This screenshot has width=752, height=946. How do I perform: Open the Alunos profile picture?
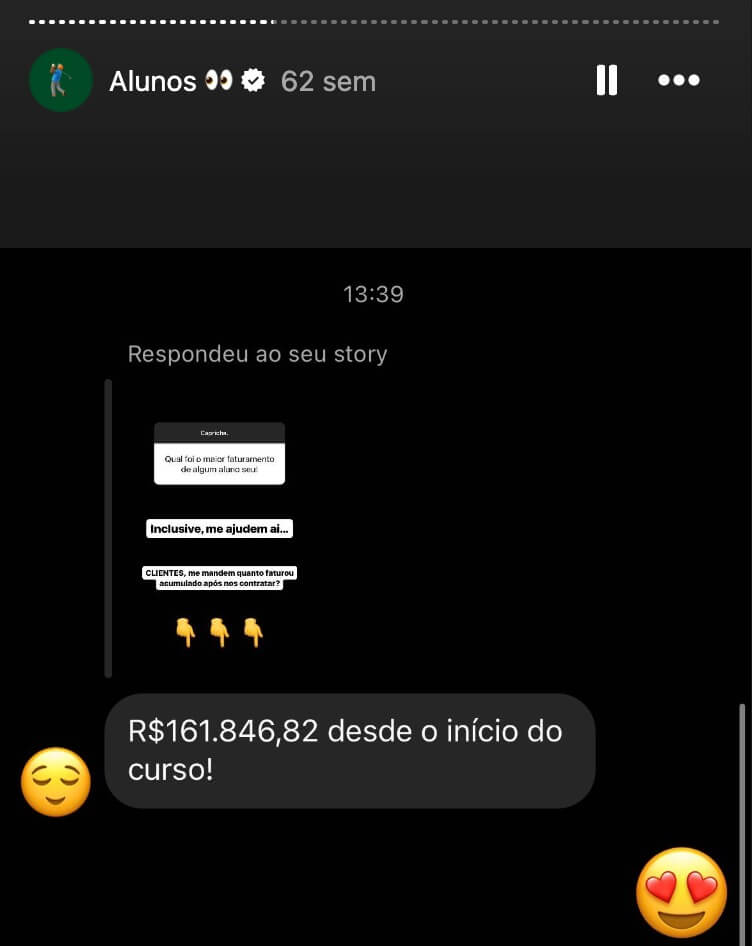(61, 80)
